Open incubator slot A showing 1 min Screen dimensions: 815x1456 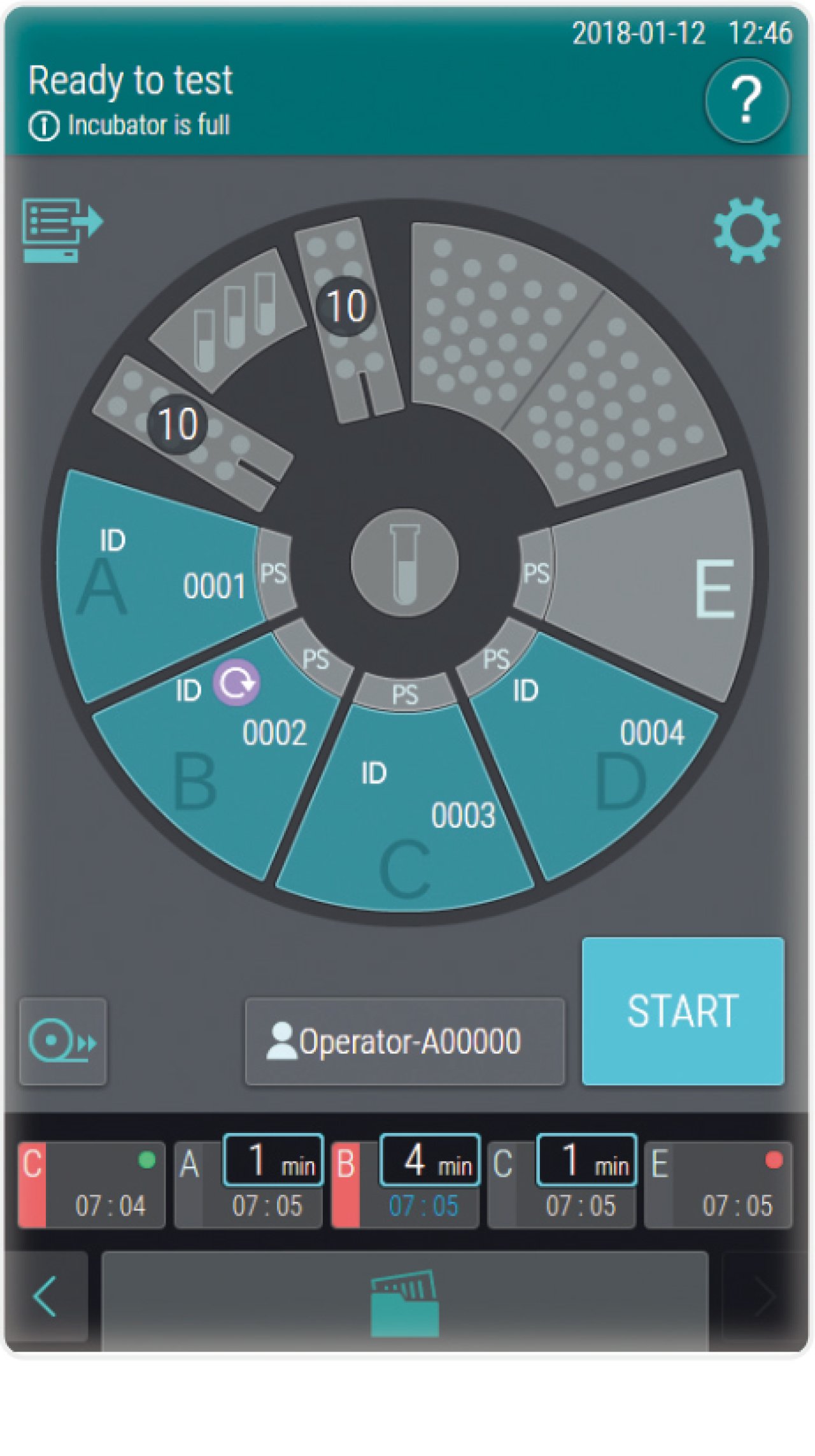[248, 1185]
